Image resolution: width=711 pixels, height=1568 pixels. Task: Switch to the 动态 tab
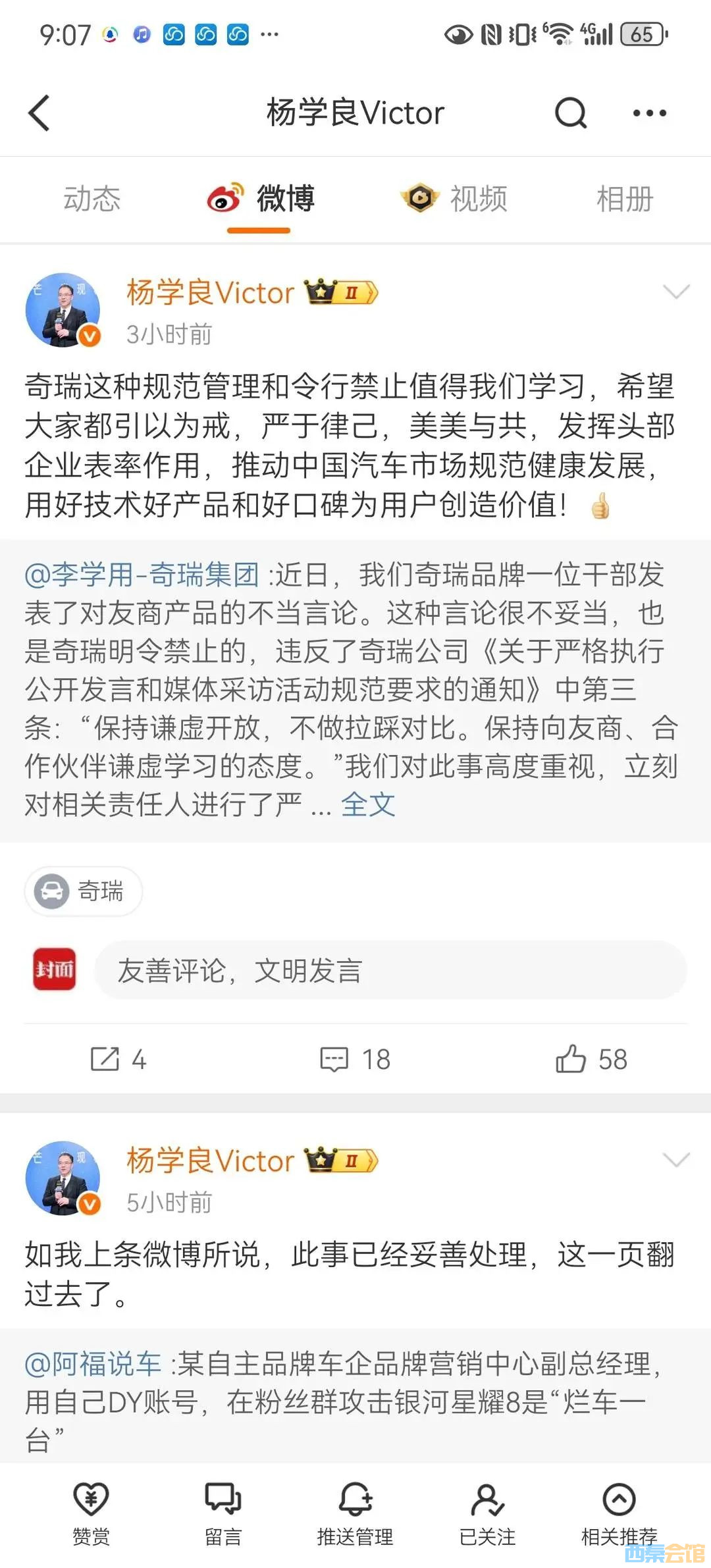92,199
